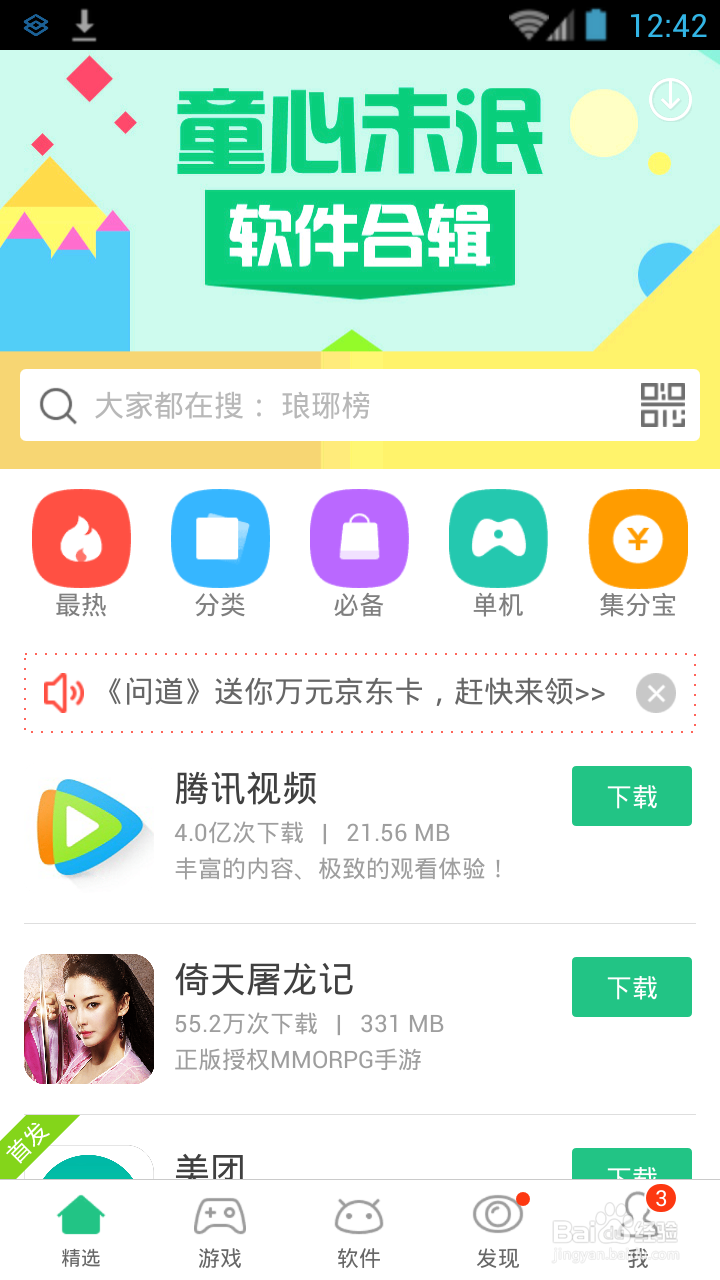This screenshot has height=1280, width=720.
Task: Dismiss the 《问道》 JD card announcement
Action: coord(656,692)
